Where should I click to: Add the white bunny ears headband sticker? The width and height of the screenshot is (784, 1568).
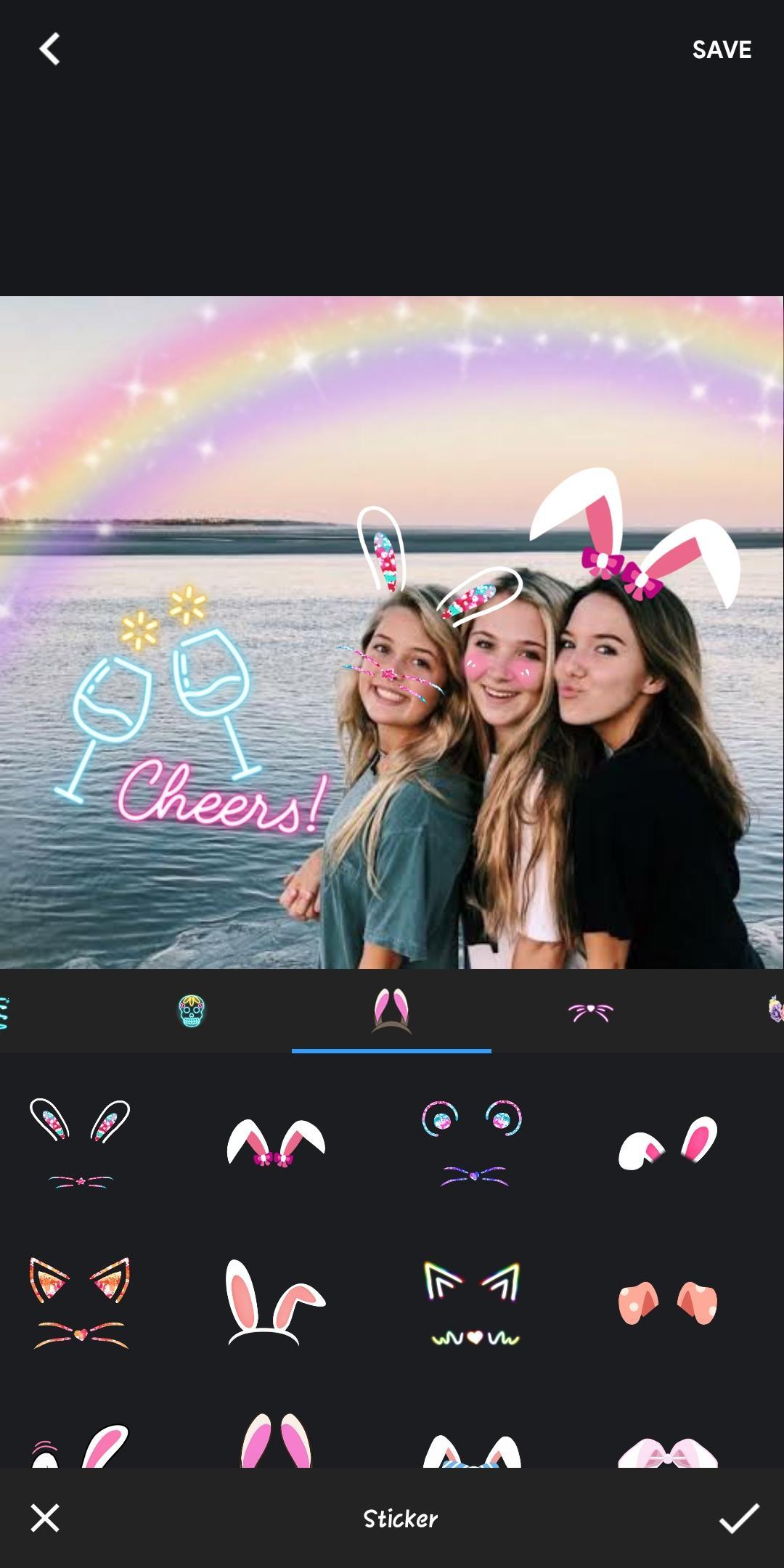coord(275,1303)
